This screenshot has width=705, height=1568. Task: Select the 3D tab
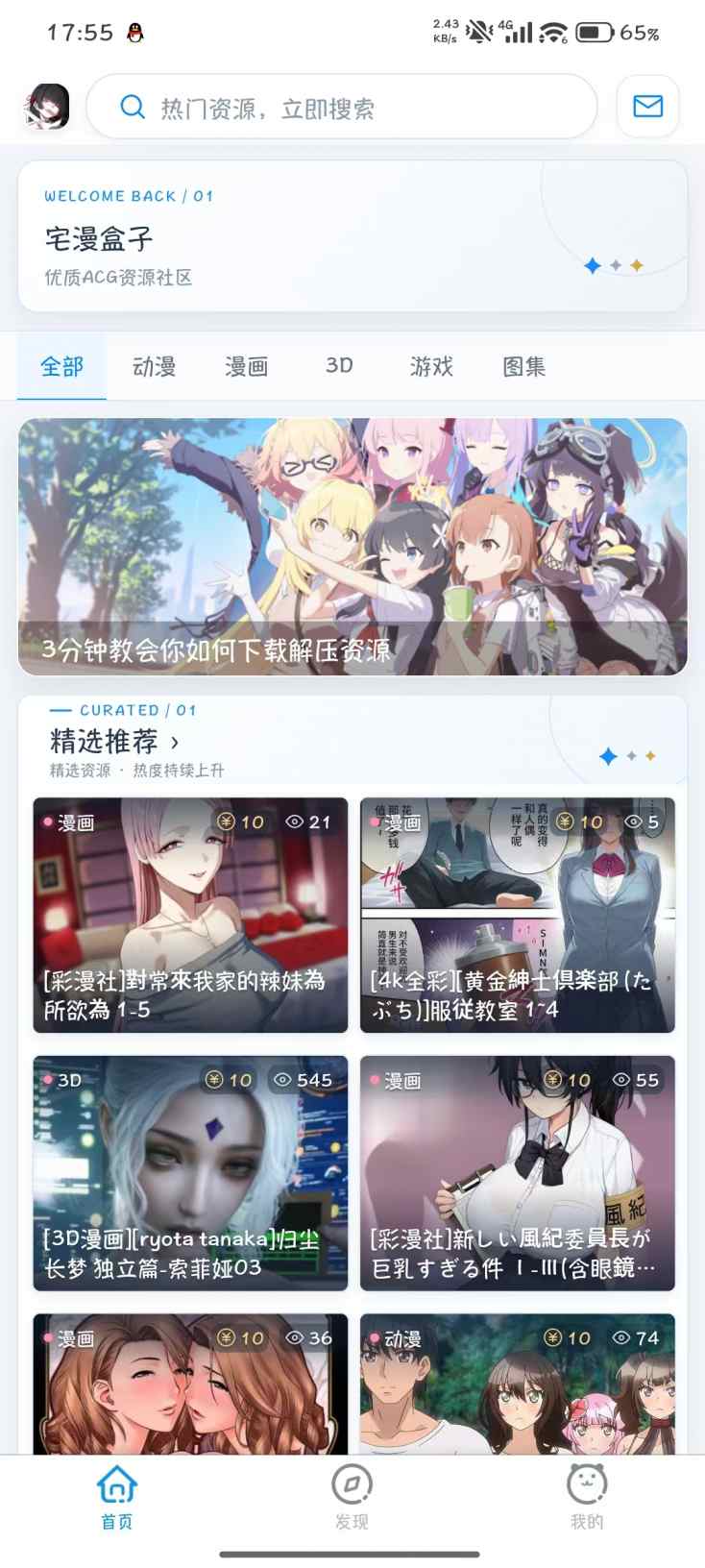click(339, 366)
